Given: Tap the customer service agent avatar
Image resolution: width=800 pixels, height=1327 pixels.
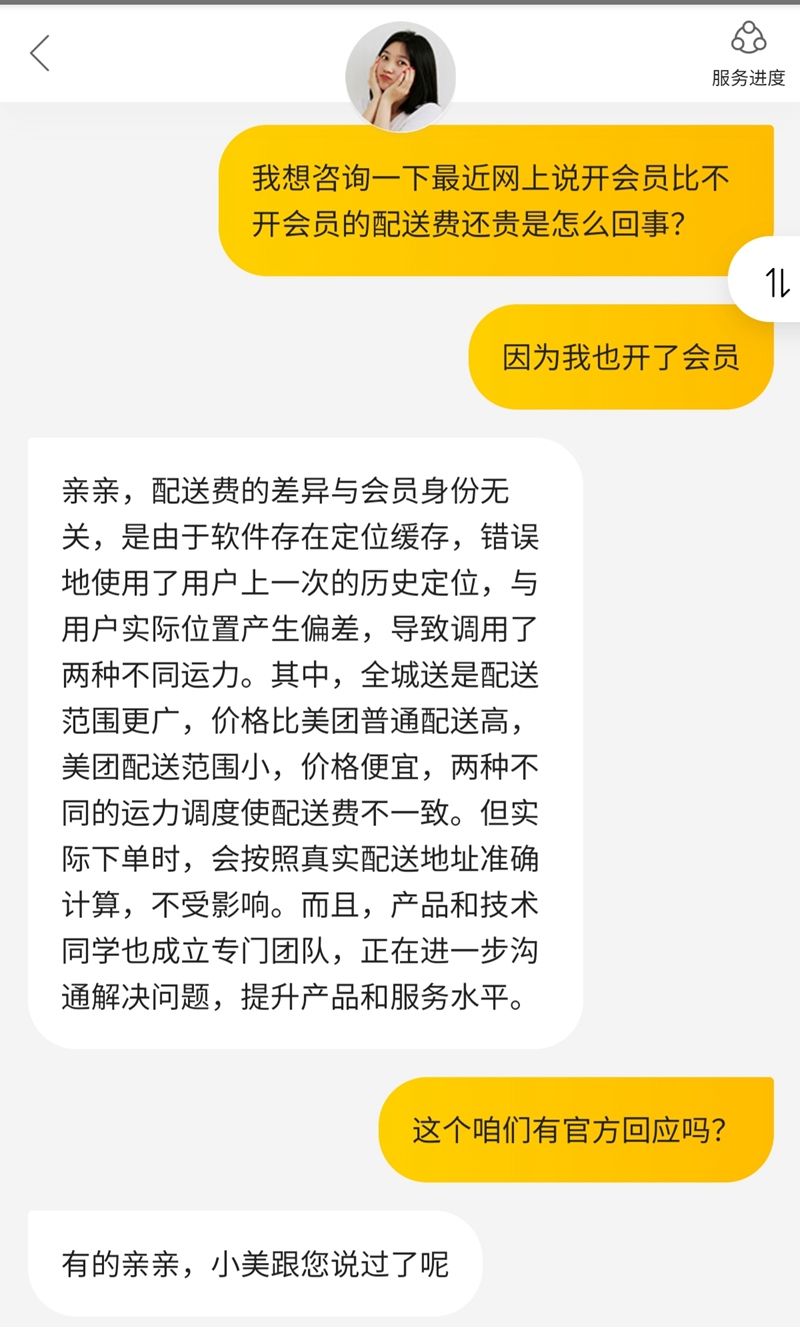Looking at the screenshot, I should (400, 77).
